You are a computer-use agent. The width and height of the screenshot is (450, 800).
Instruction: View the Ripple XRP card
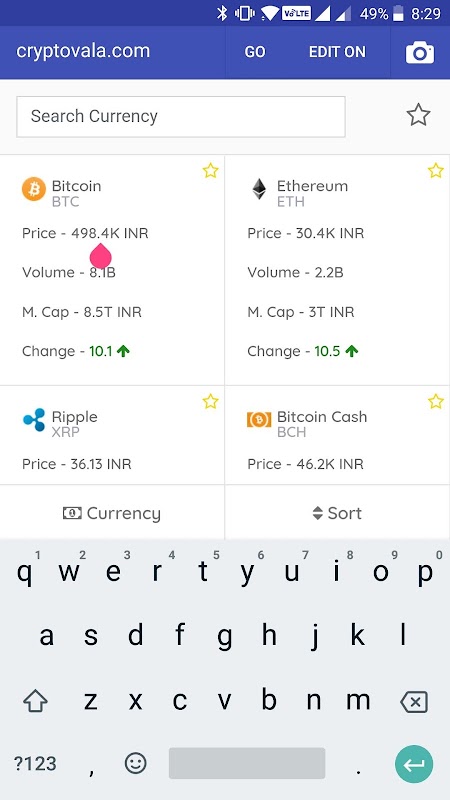(x=112, y=435)
